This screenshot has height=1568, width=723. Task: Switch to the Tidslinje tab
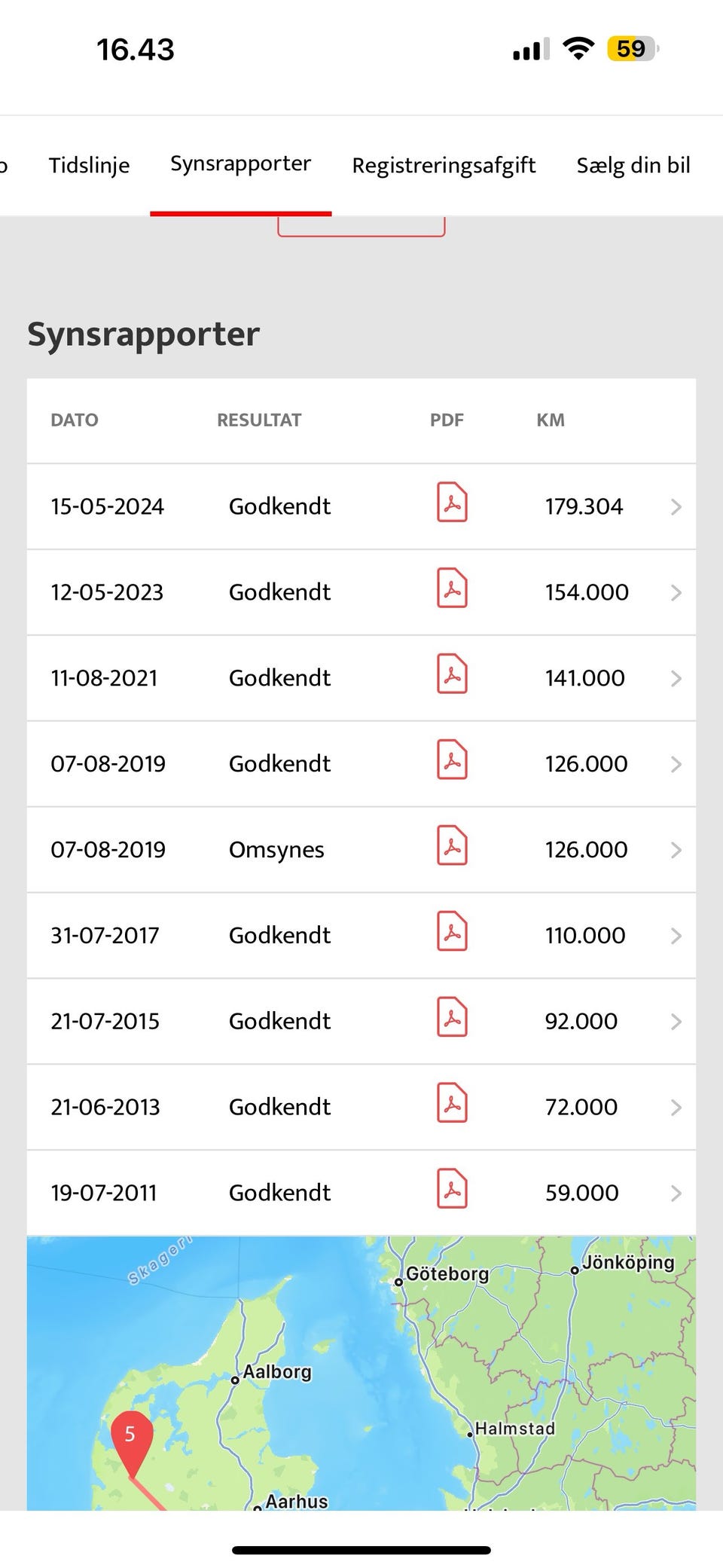coord(88,165)
